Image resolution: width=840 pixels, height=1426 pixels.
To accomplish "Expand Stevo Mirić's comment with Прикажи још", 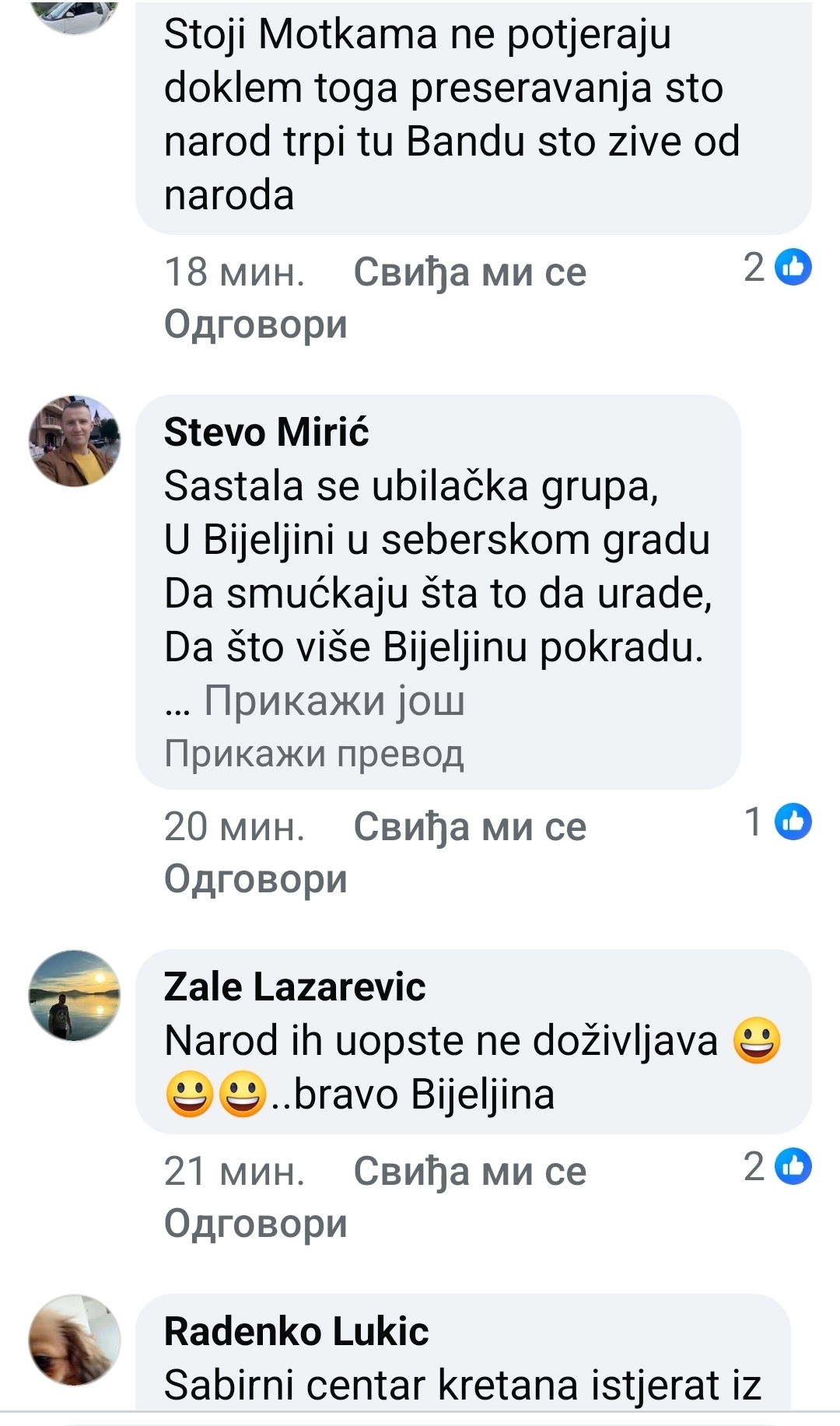I will [x=334, y=700].
